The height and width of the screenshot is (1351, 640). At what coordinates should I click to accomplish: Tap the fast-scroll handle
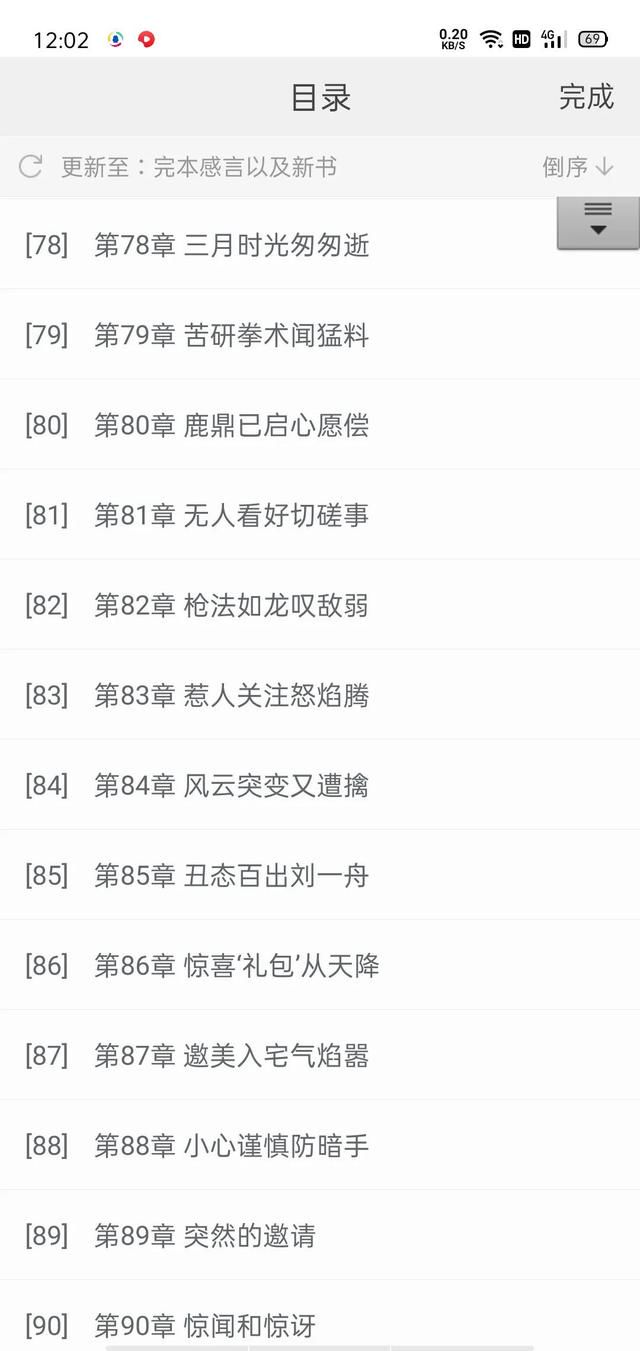[598, 222]
